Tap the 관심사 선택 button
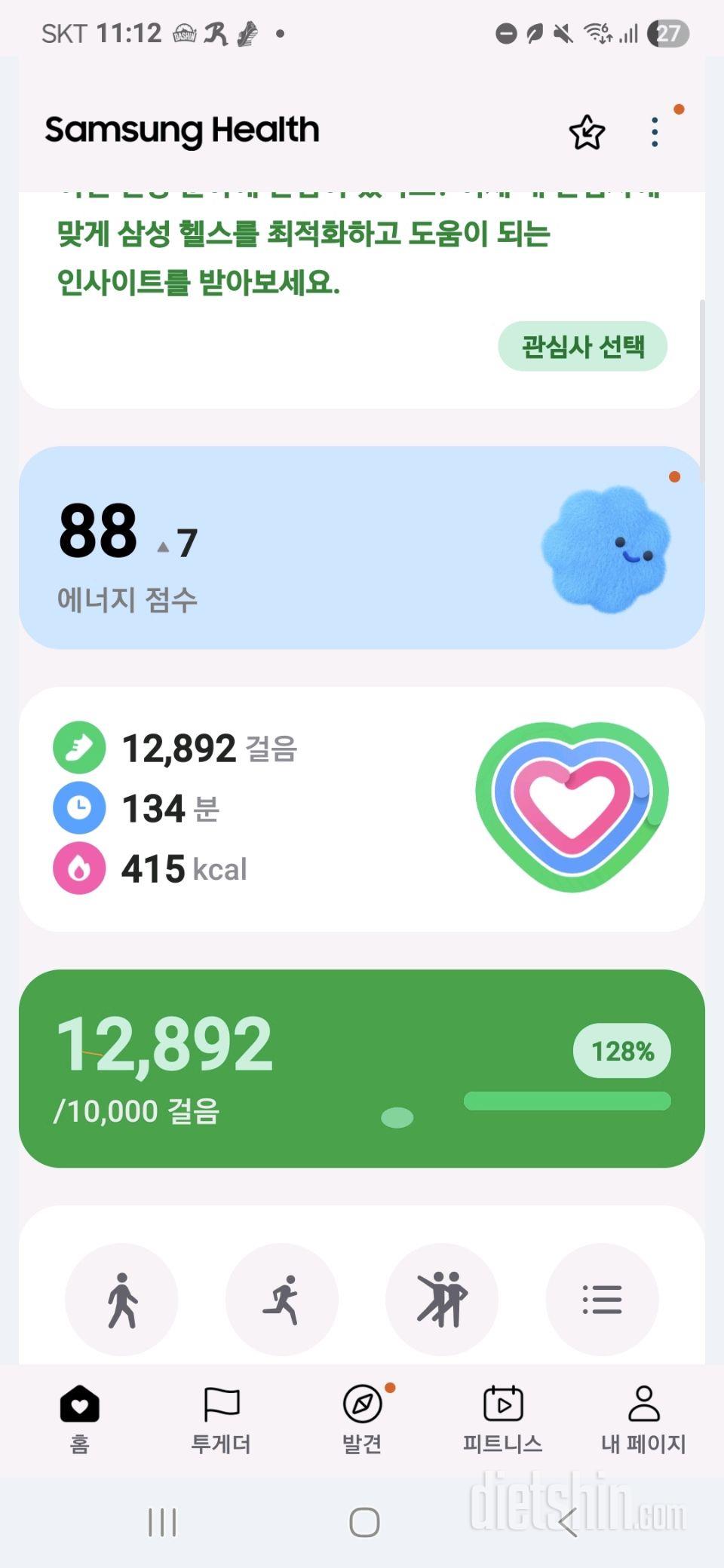 pos(582,347)
